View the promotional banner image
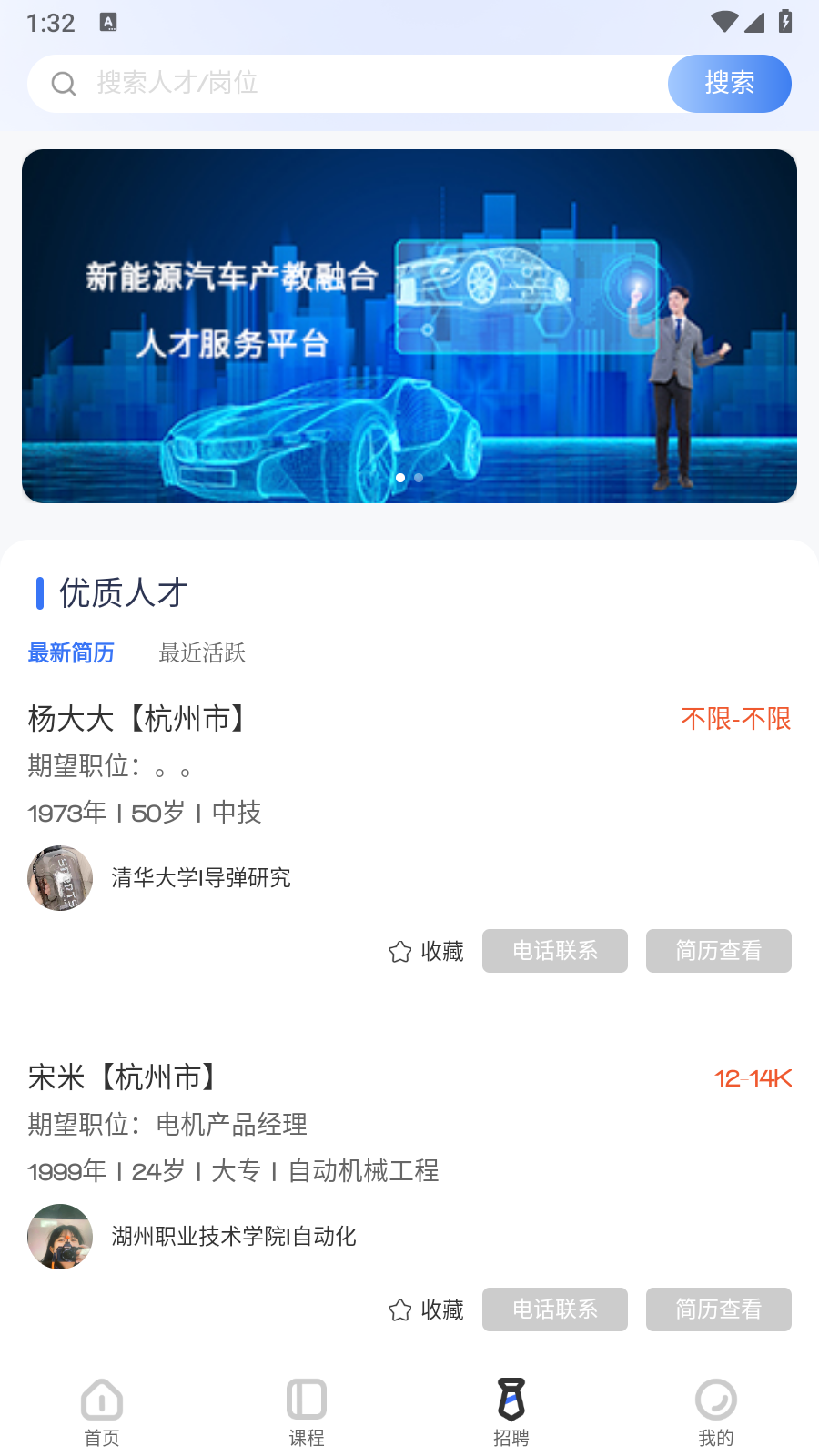819x1456 pixels. coord(409,325)
